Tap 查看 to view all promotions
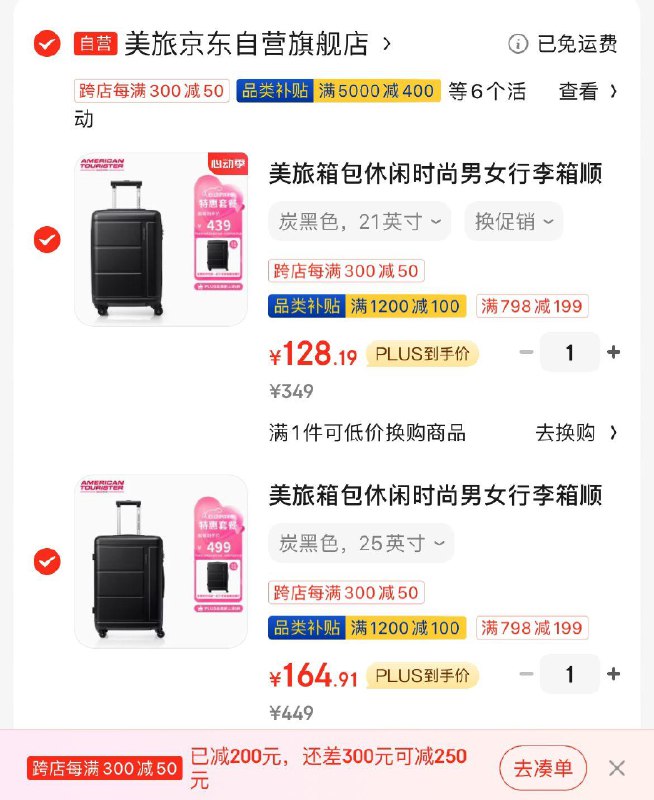 pyautogui.click(x=588, y=92)
